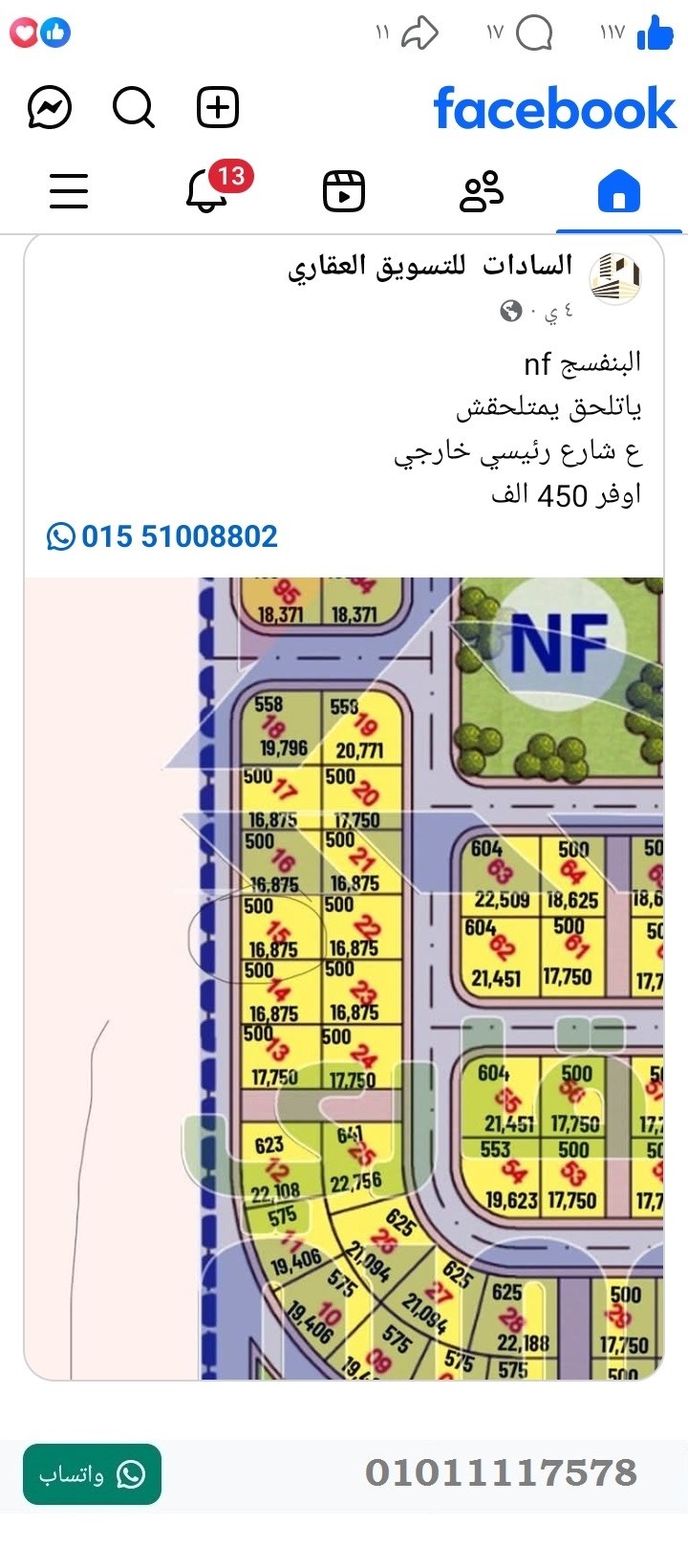Tap the Facebook logo
The image size is (688, 1568).
pos(554,108)
